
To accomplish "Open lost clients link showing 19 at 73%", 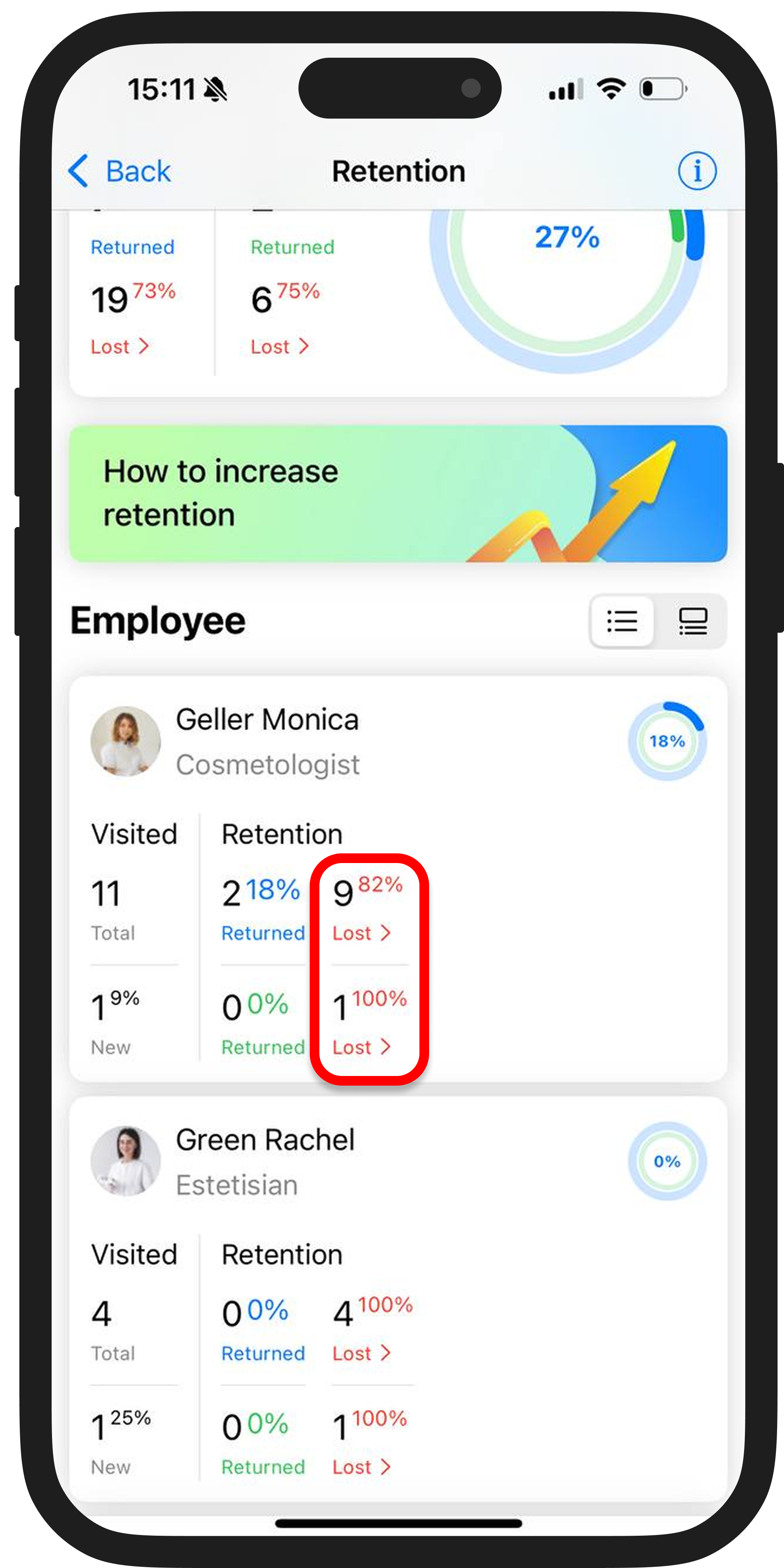I will click(x=119, y=346).
